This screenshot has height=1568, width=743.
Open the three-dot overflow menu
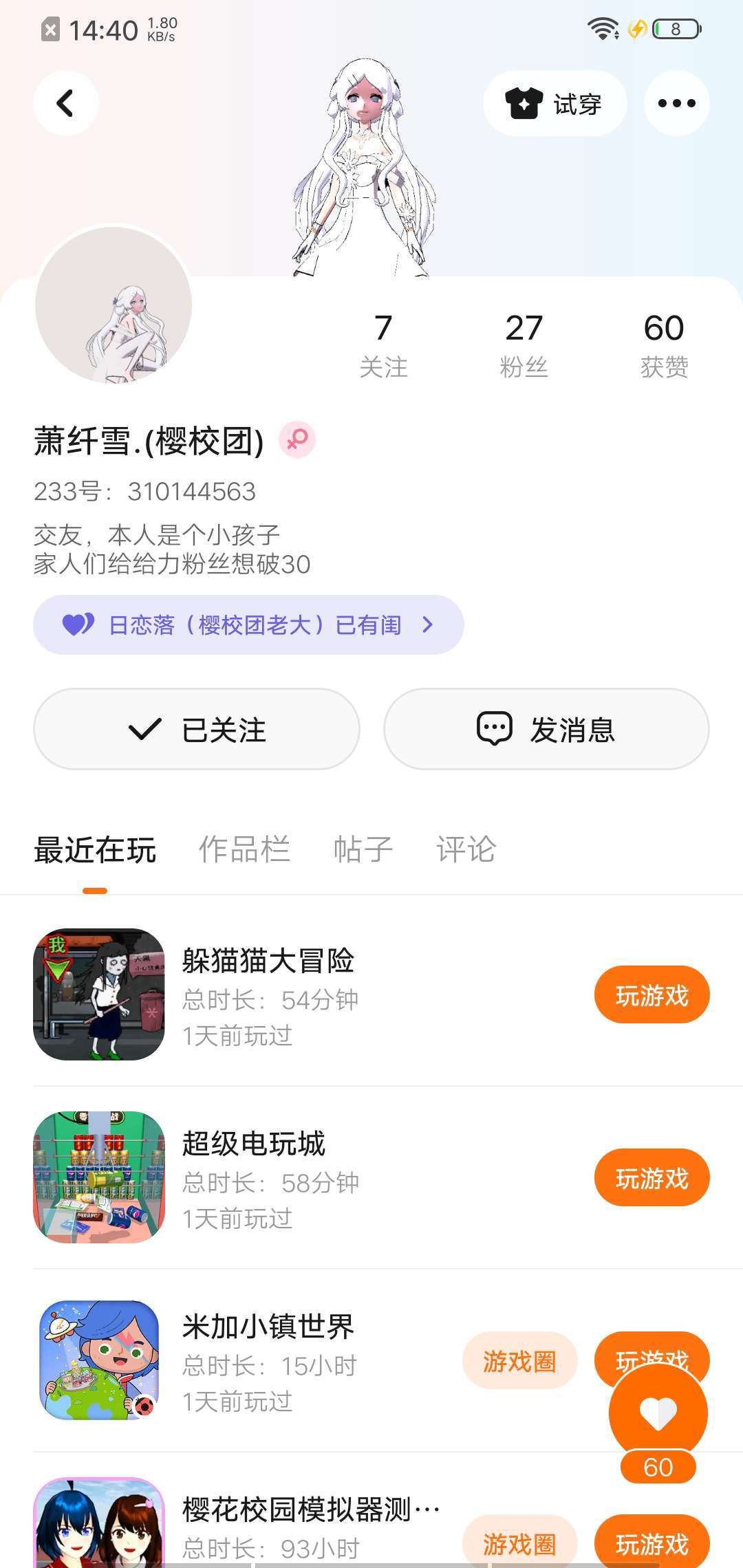pyautogui.click(x=676, y=104)
